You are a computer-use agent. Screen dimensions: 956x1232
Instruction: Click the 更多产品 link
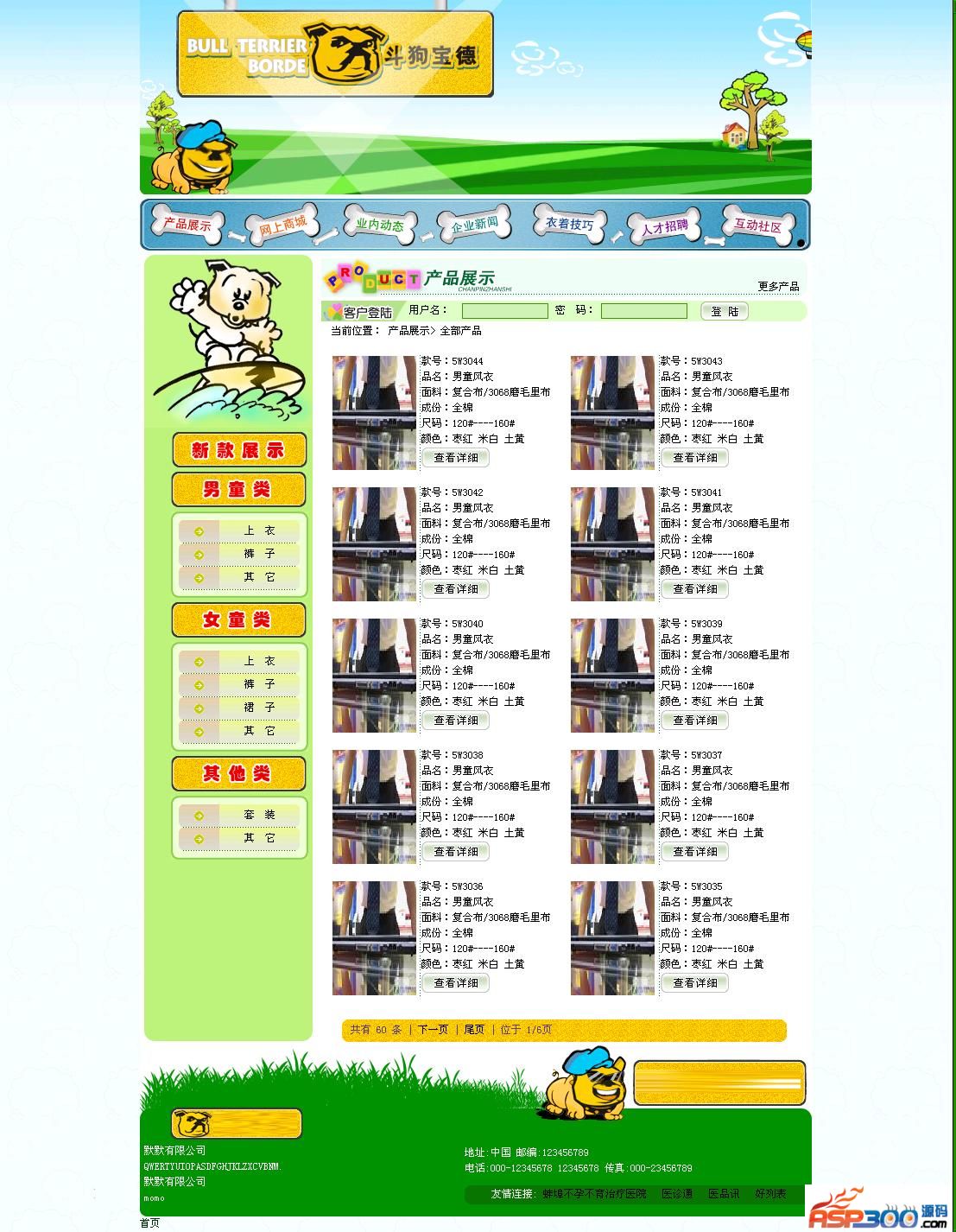click(x=778, y=286)
